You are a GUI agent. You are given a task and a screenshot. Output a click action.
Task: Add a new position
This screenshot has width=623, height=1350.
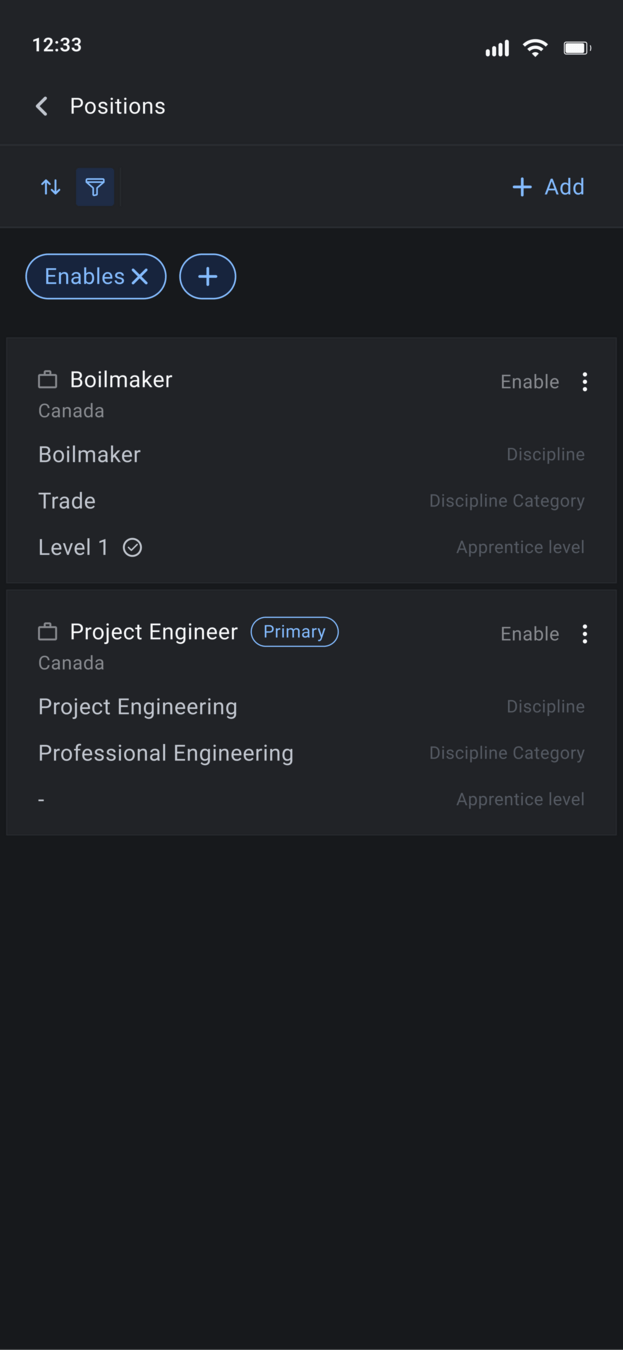click(548, 187)
